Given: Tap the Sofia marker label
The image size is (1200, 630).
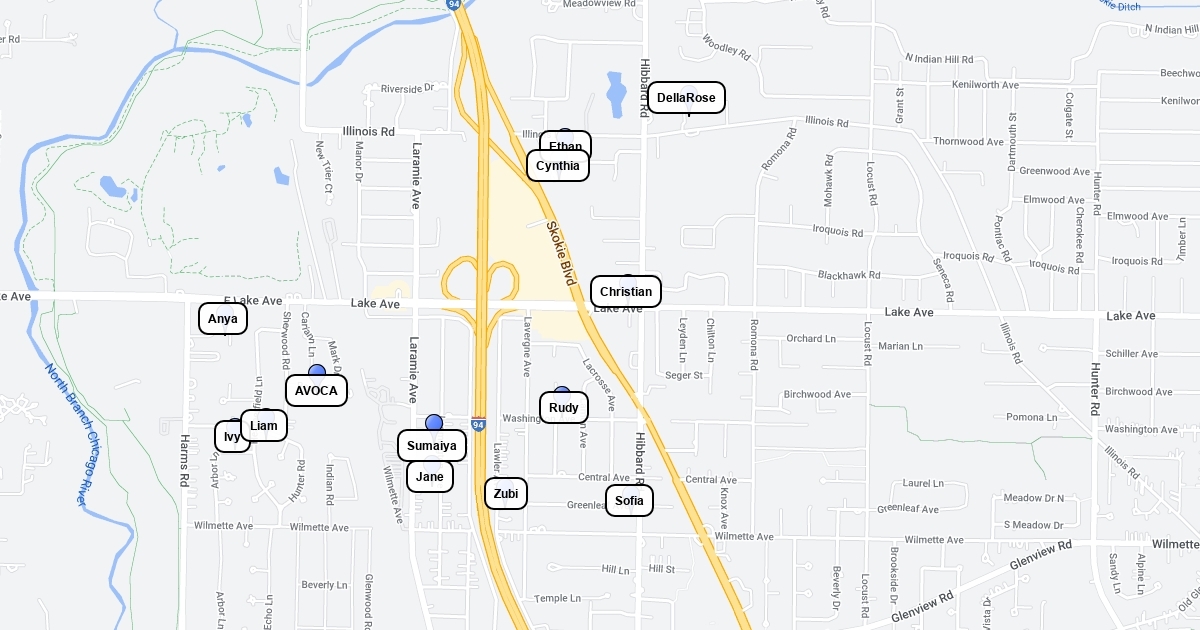Looking at the screenshot, I should tap(629, 501).
